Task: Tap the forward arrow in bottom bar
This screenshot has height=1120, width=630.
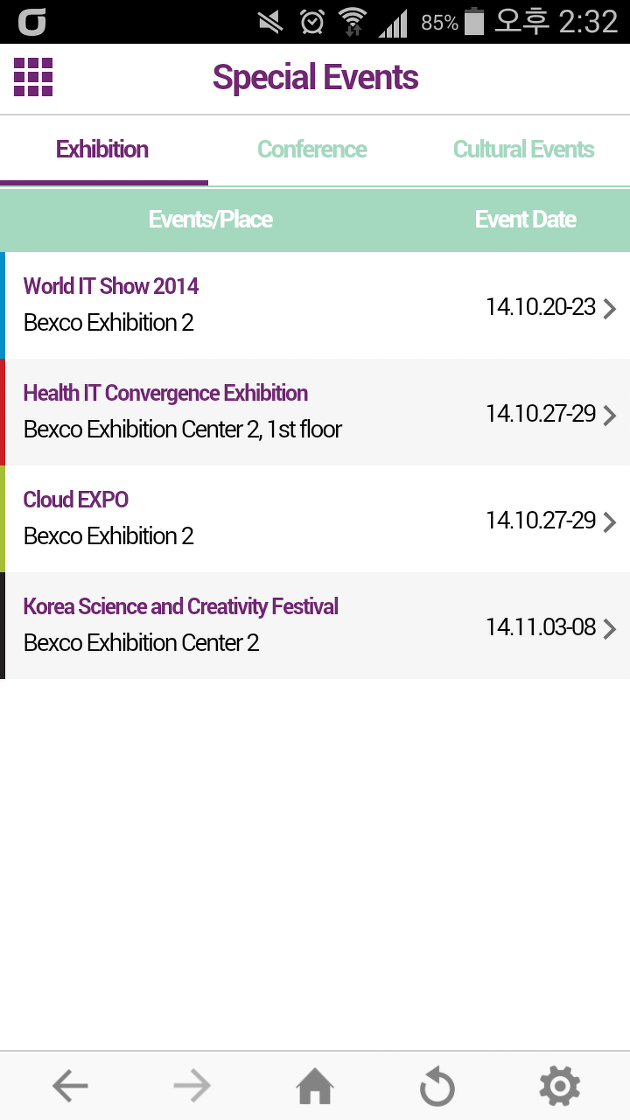Action: pyautogui.click(x=192, y=1086)
